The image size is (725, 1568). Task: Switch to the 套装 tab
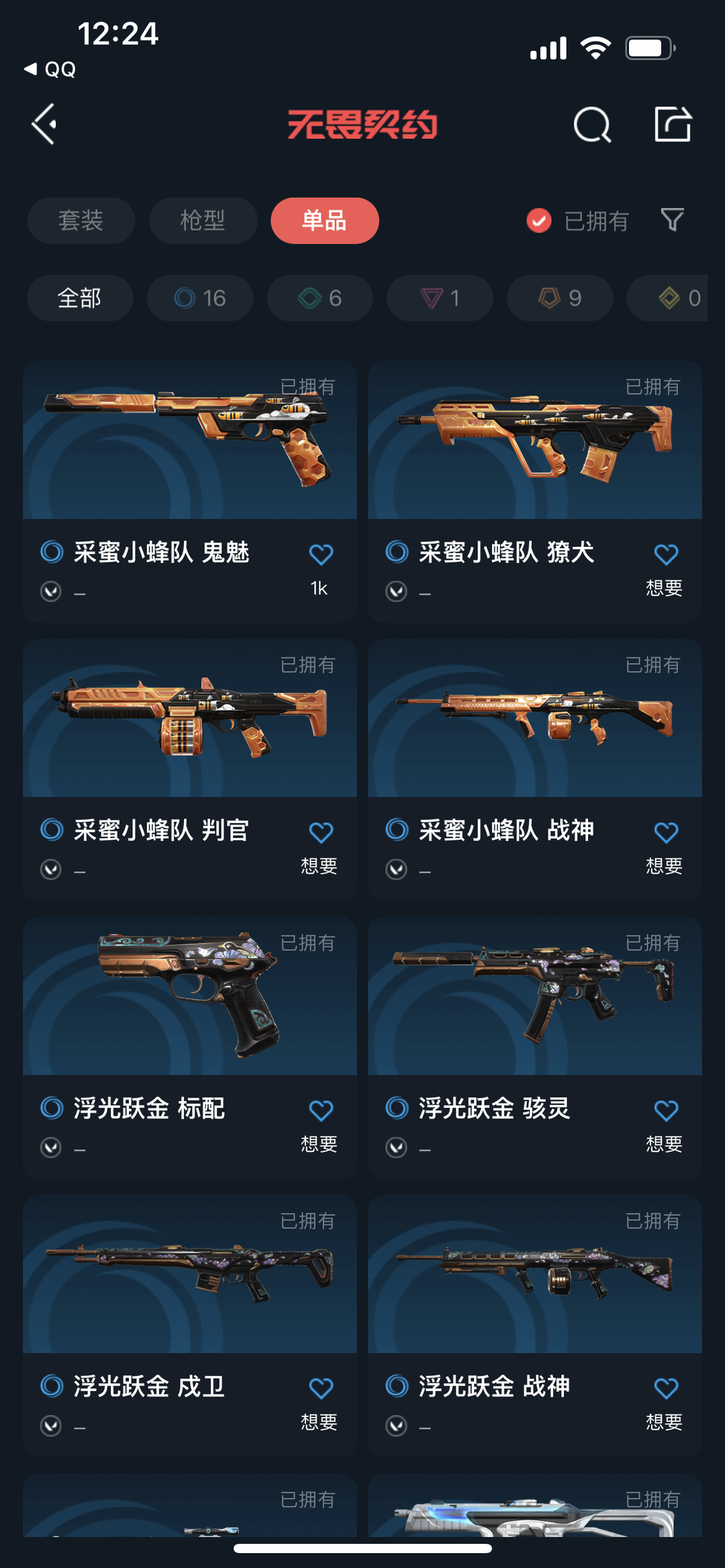point(81,221)
